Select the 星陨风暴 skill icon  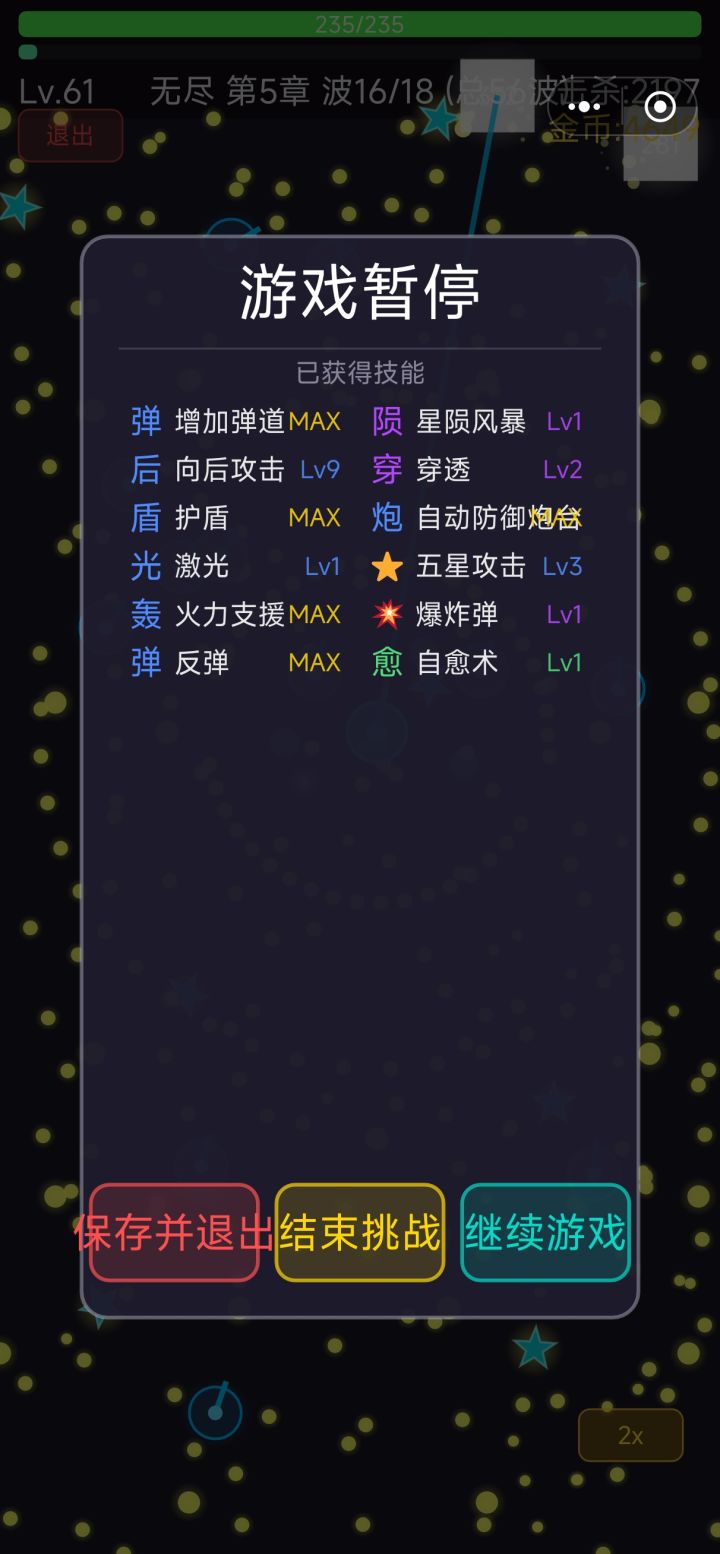coord(386,421)
